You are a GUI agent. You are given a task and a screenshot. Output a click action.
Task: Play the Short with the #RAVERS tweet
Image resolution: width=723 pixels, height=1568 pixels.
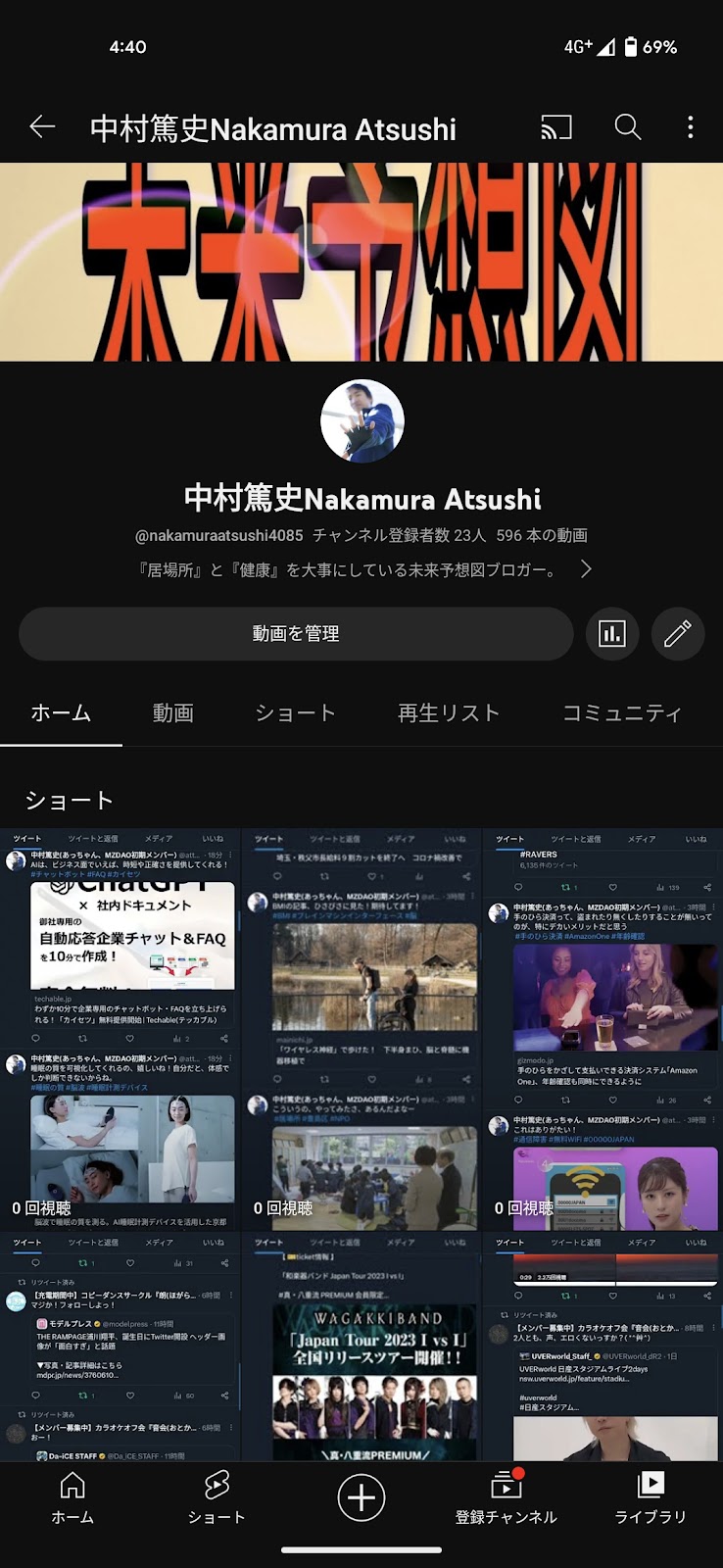602,1029
